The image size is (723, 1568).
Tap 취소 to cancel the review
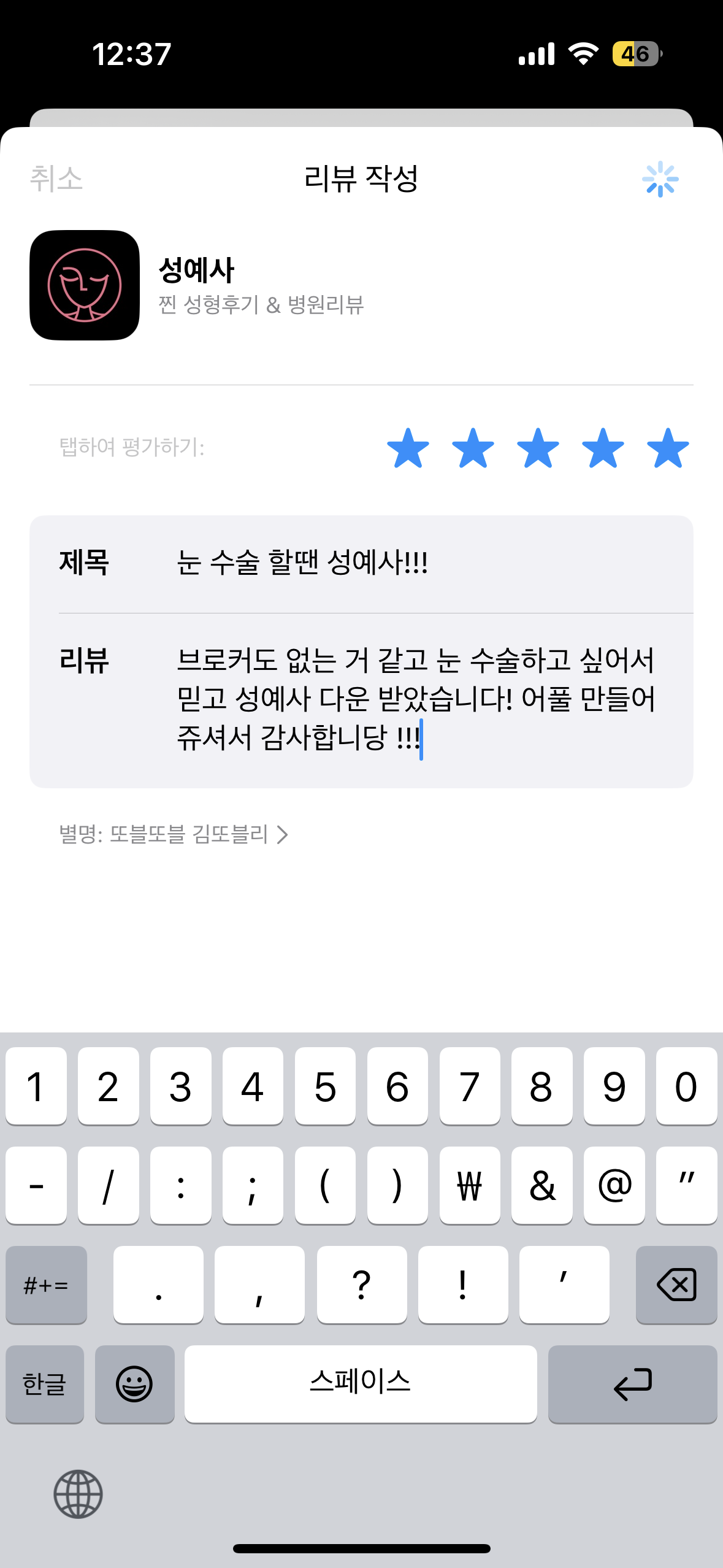(x=56, y=179)
